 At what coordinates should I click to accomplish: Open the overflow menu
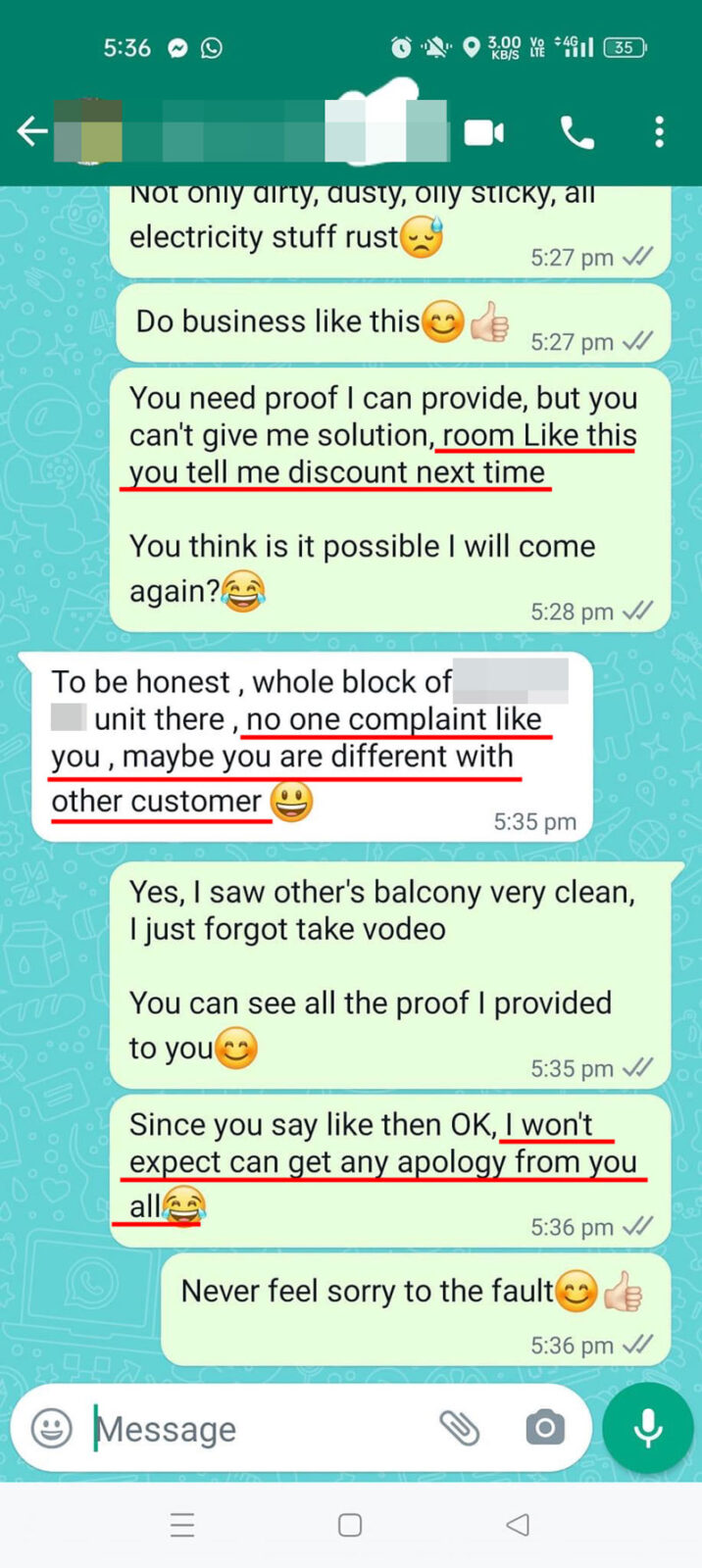[x=659, y=131]
